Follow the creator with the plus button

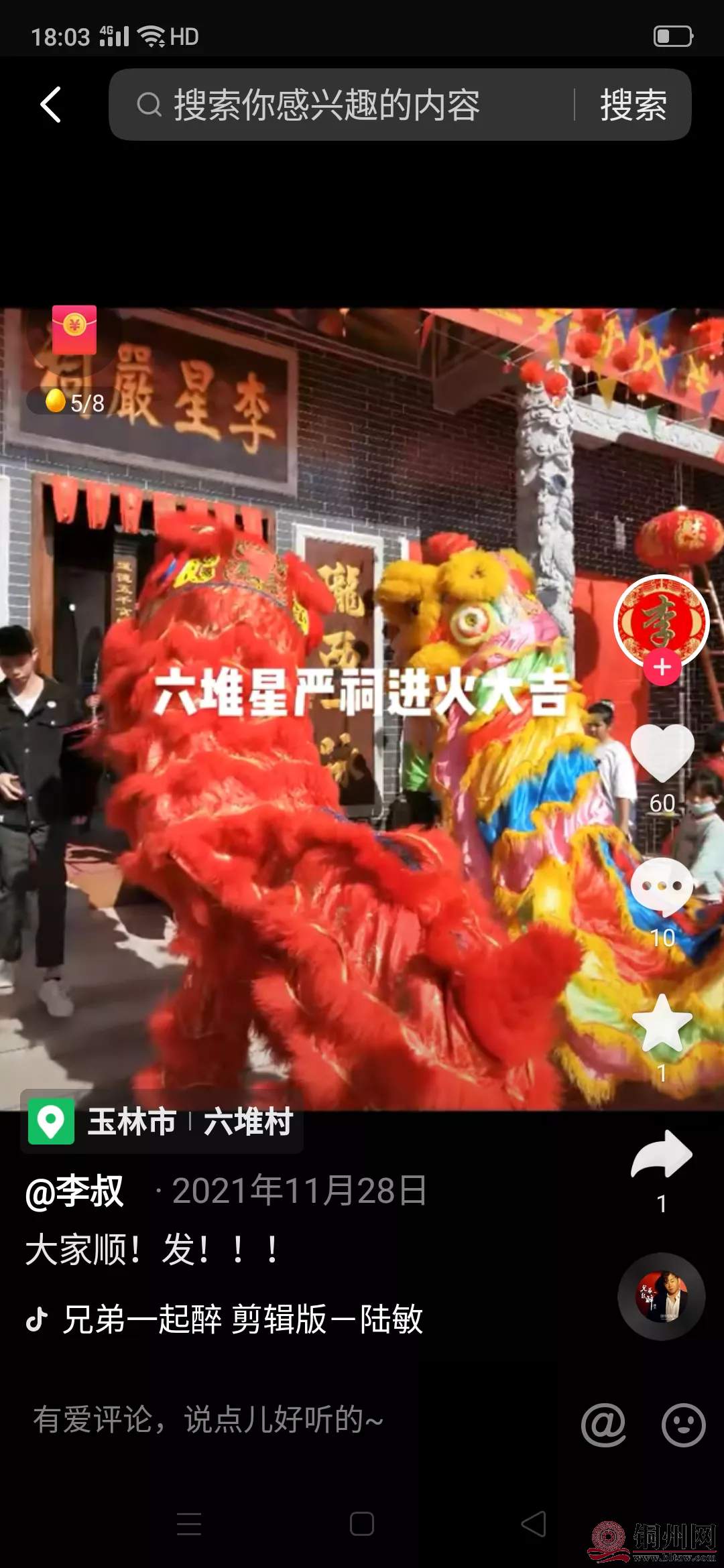pos(662,667)
